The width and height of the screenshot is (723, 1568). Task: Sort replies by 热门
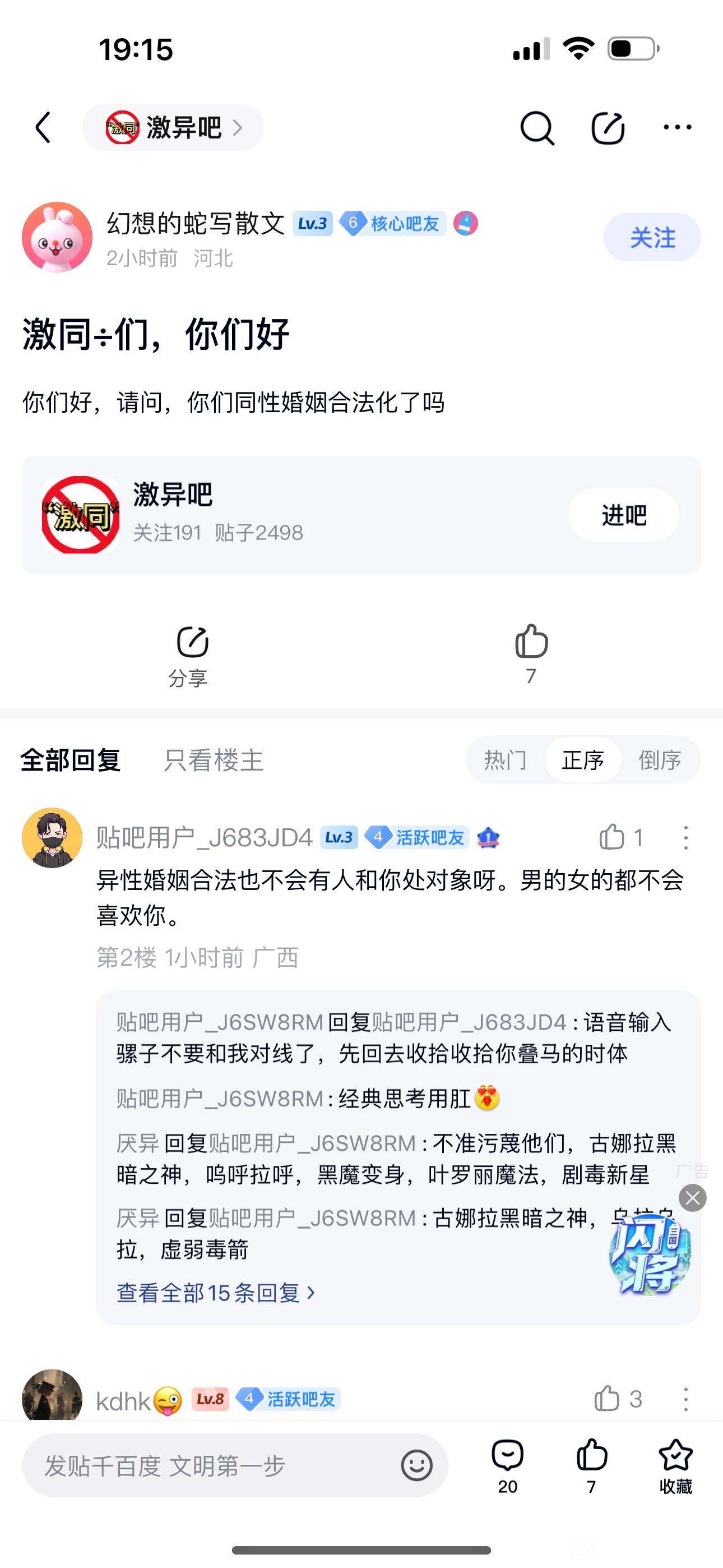click(505, 760)
